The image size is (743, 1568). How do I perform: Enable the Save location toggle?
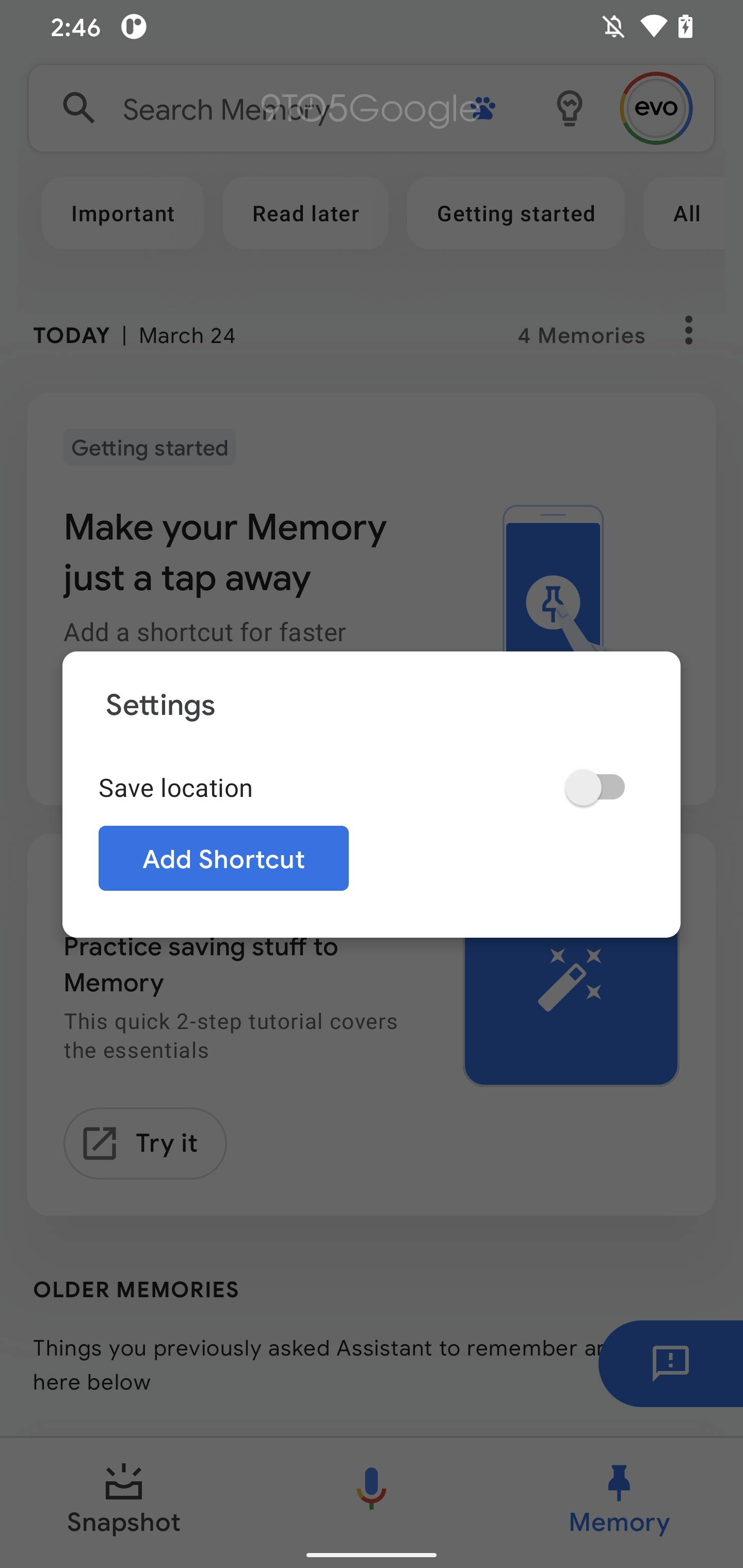coord(594,787)
